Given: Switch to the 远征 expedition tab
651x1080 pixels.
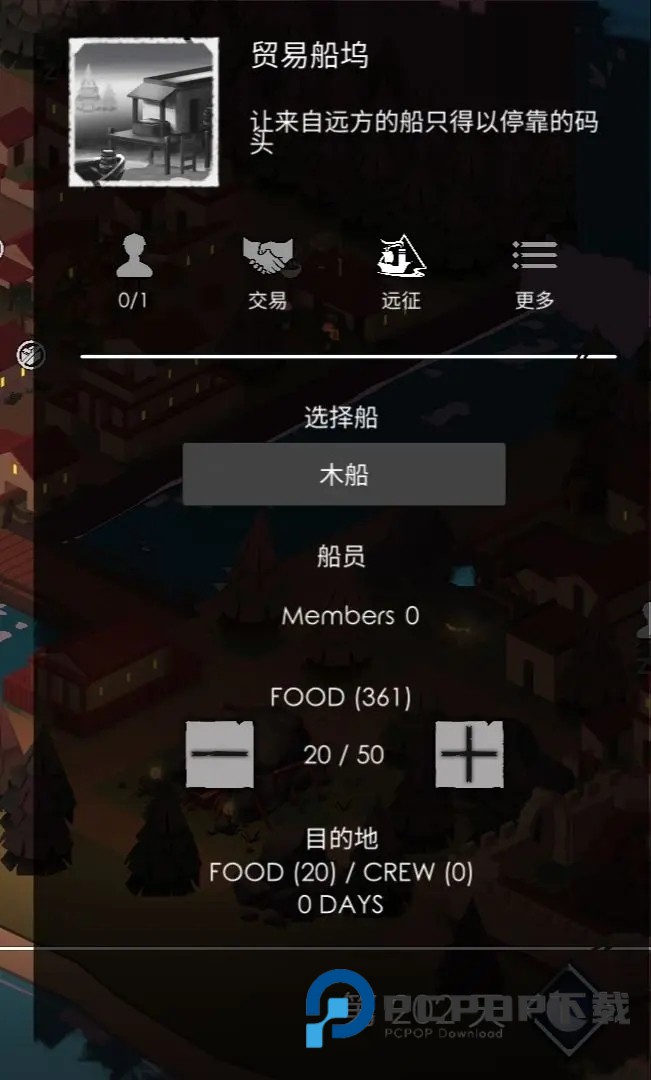Looking at the screenshot, I should [x=401, y=272].
